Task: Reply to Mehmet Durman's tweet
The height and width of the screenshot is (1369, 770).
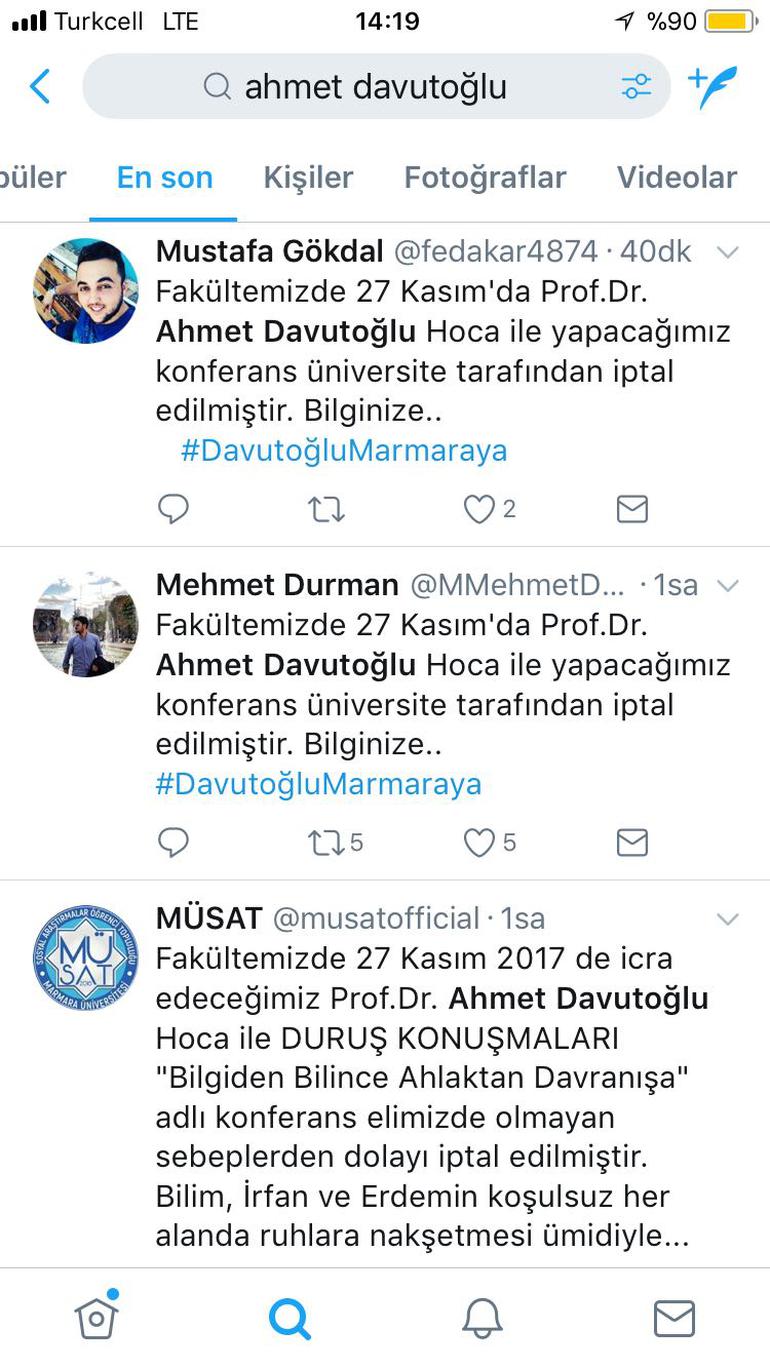Action: (x=173, y=843)
